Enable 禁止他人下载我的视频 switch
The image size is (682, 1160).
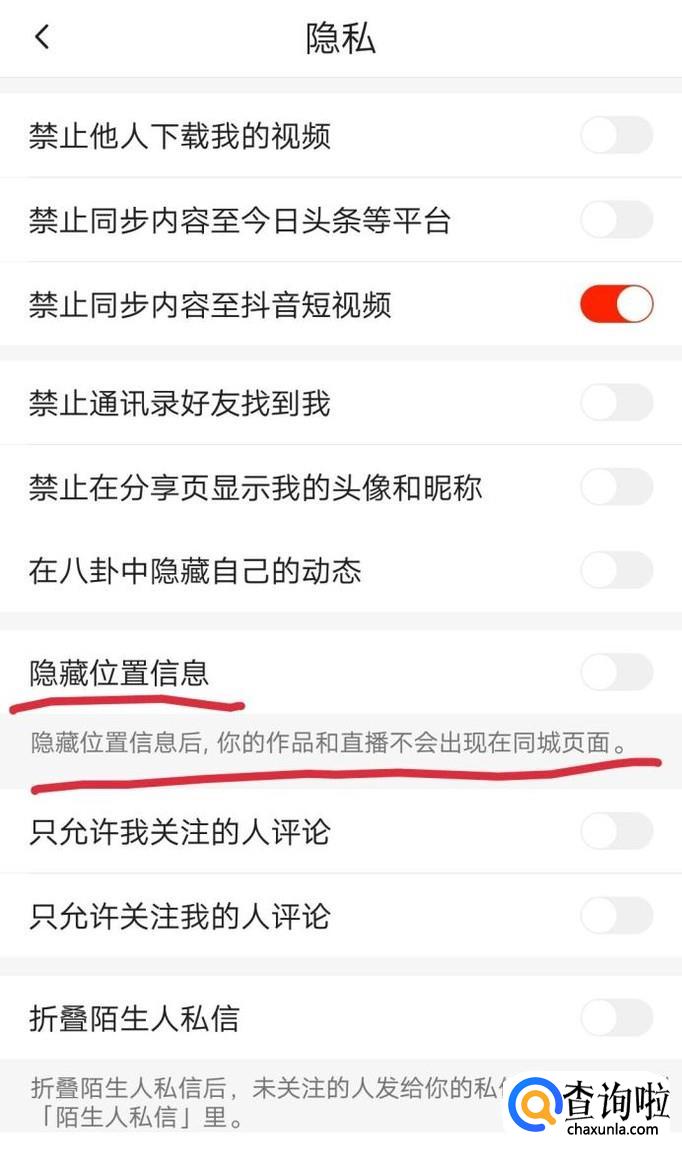(616, 135)
